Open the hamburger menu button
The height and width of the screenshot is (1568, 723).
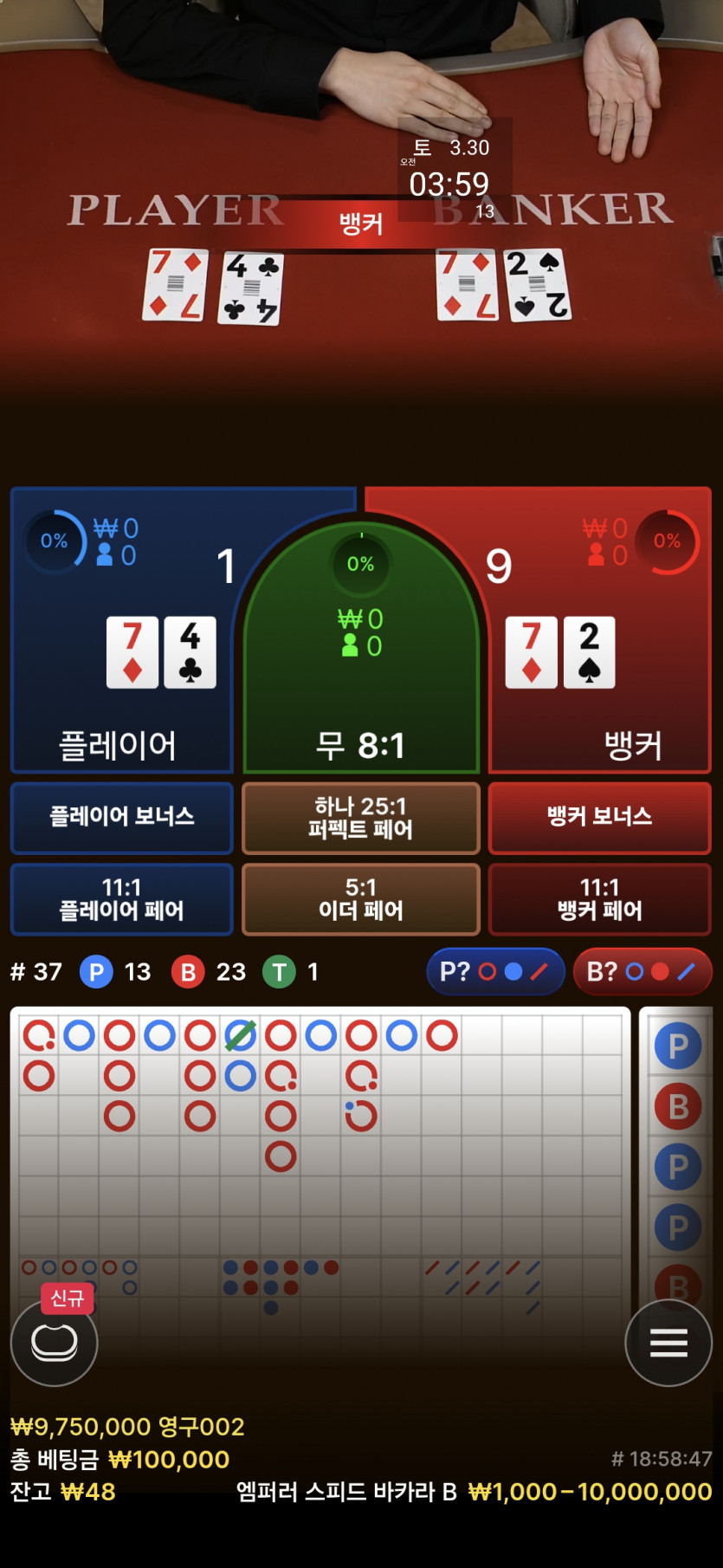668,1343
